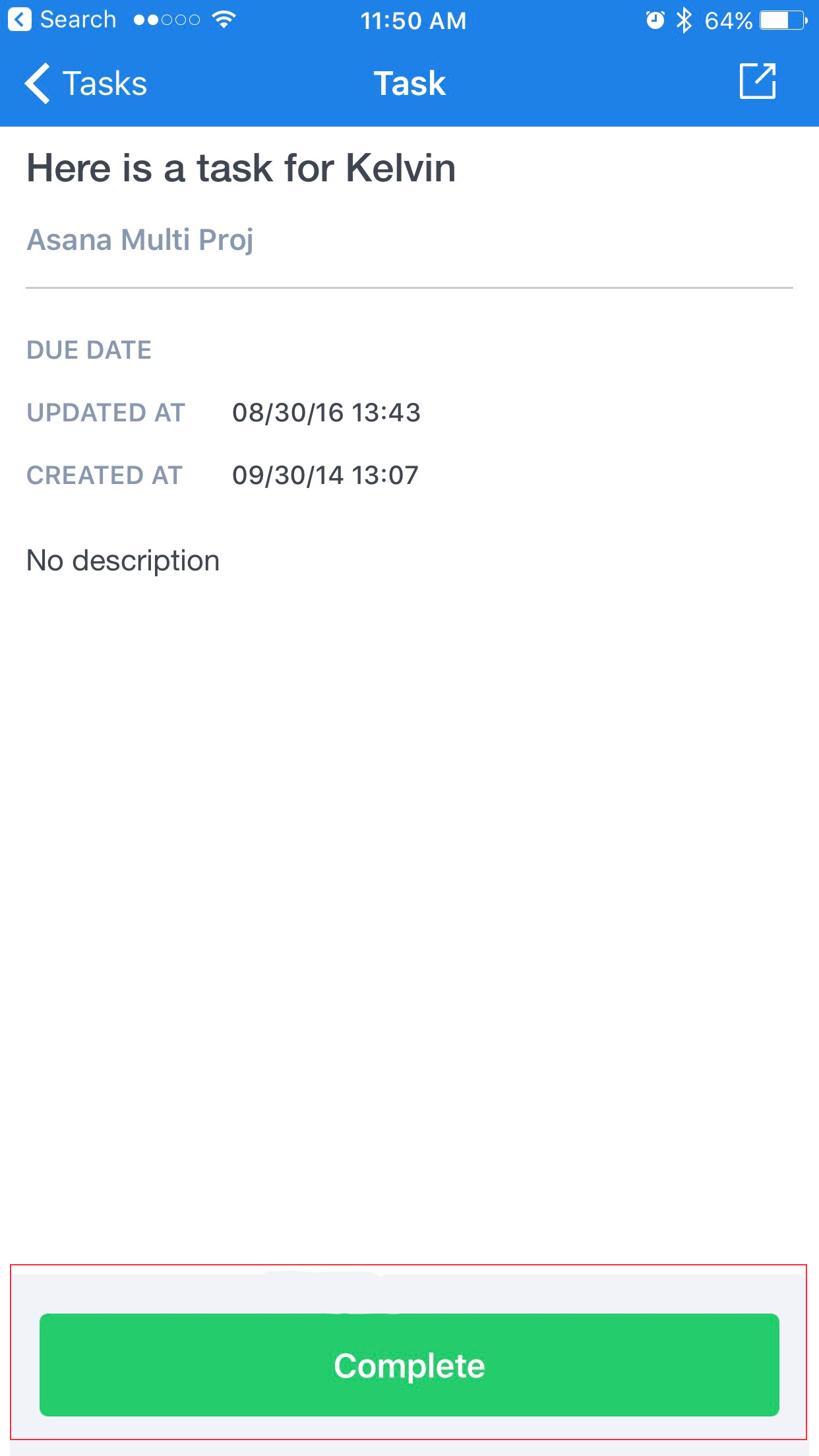Open the task in external app icon
819x1456 pixels.
click(x=758, y=81)
